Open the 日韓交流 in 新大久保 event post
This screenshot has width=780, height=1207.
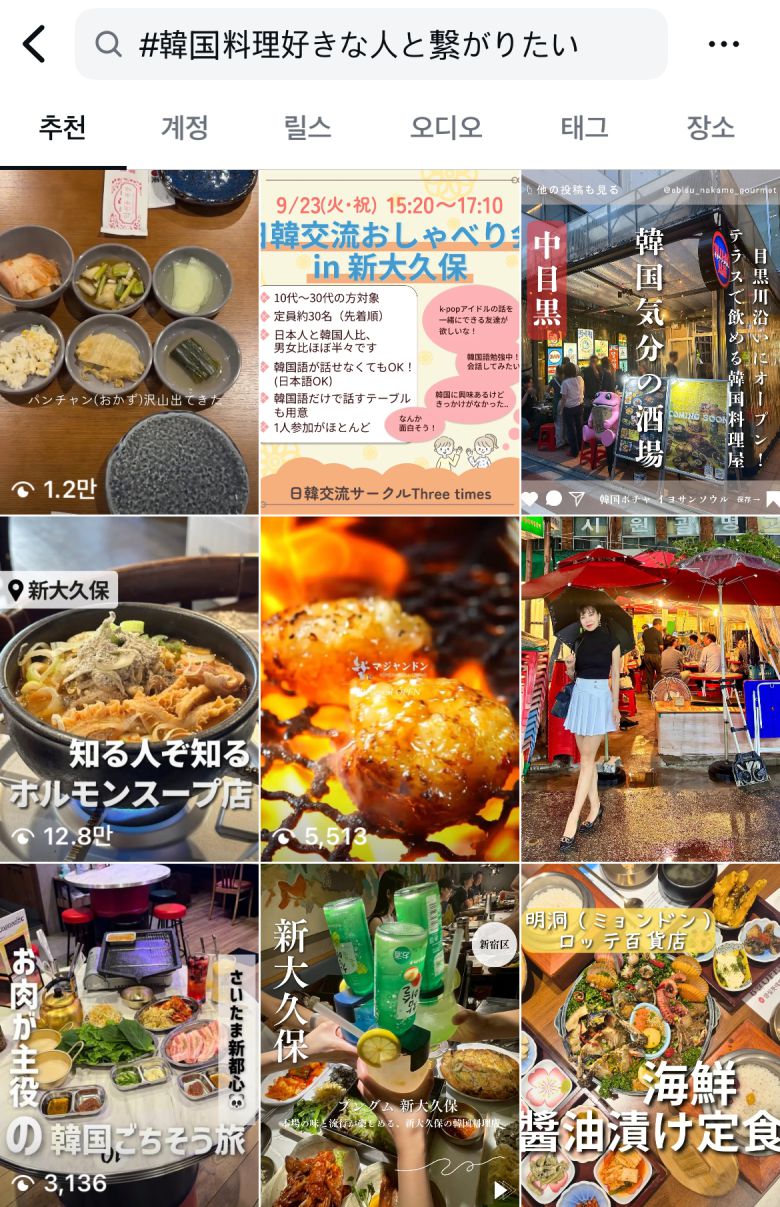[x=390, y=340]
